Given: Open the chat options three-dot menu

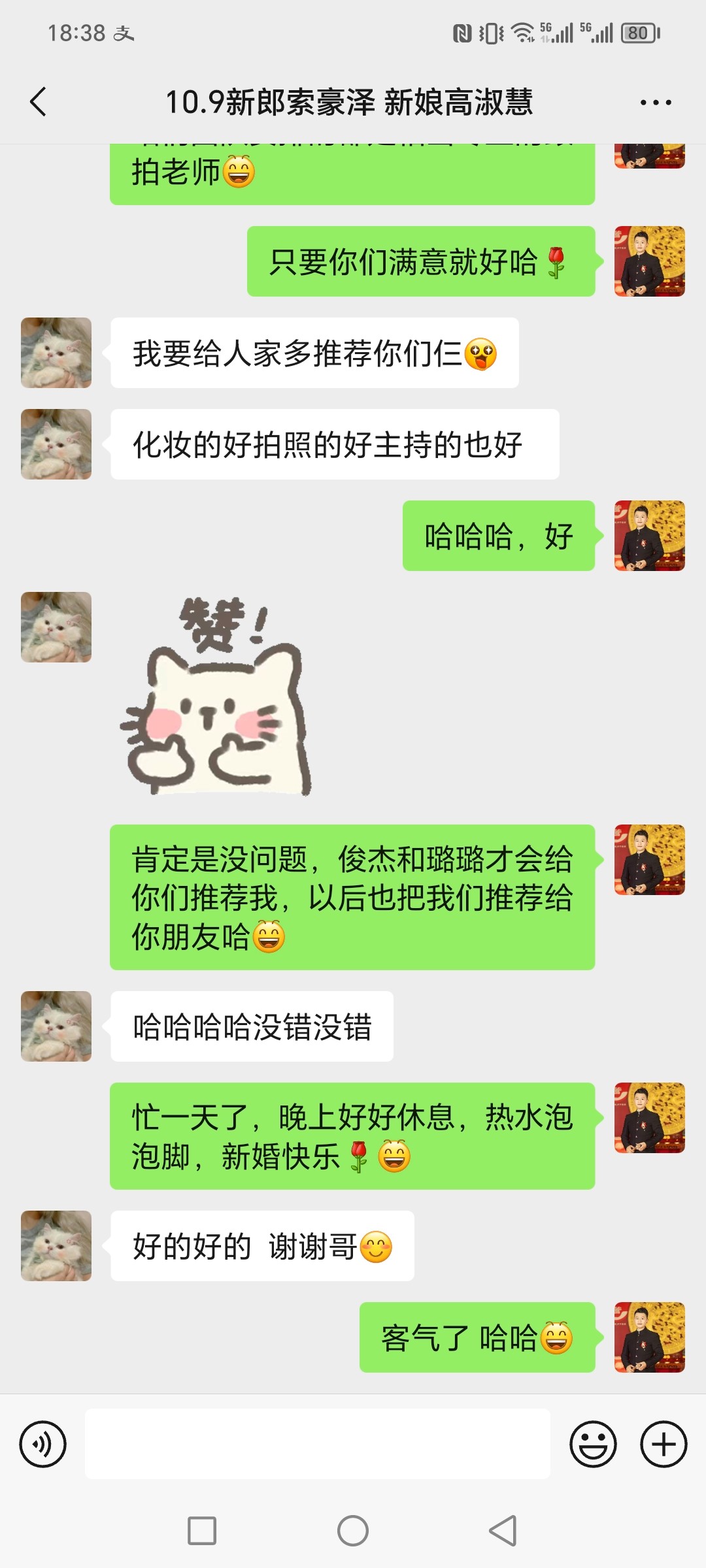Looking at the screenshot, I should (655, 103).
